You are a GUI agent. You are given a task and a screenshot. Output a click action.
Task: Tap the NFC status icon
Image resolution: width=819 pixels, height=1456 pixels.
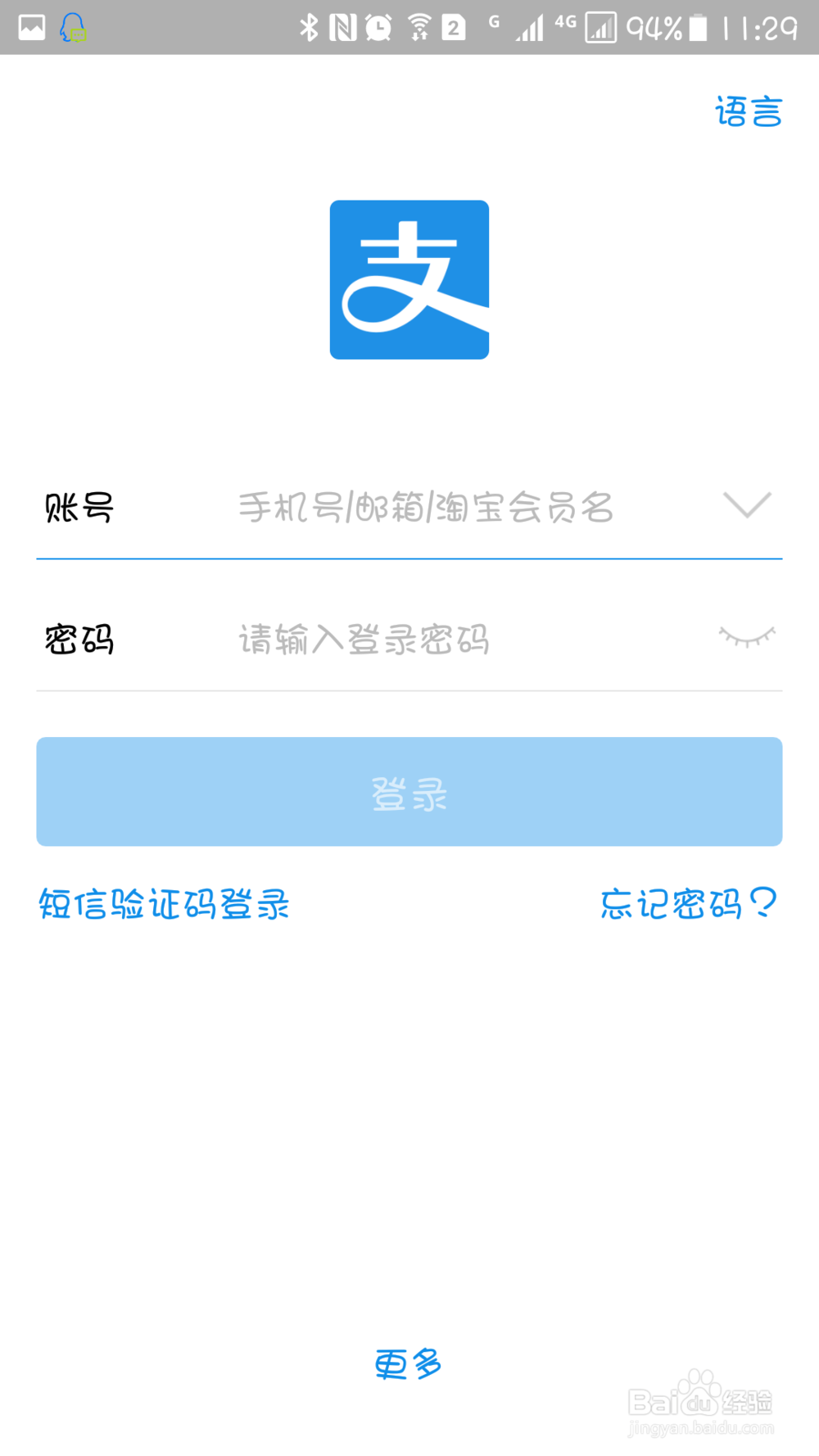(342, 25)
